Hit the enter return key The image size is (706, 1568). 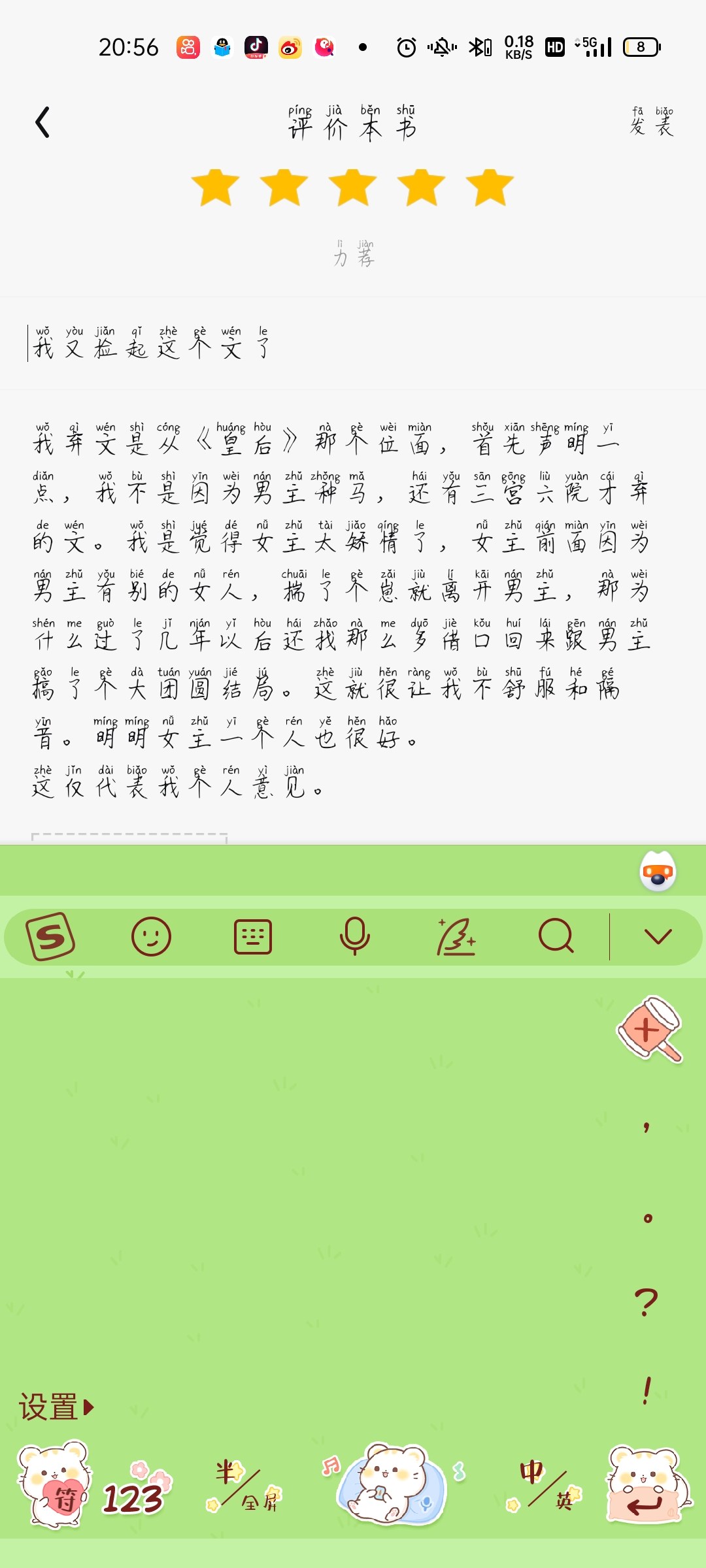click(647, 1486)
